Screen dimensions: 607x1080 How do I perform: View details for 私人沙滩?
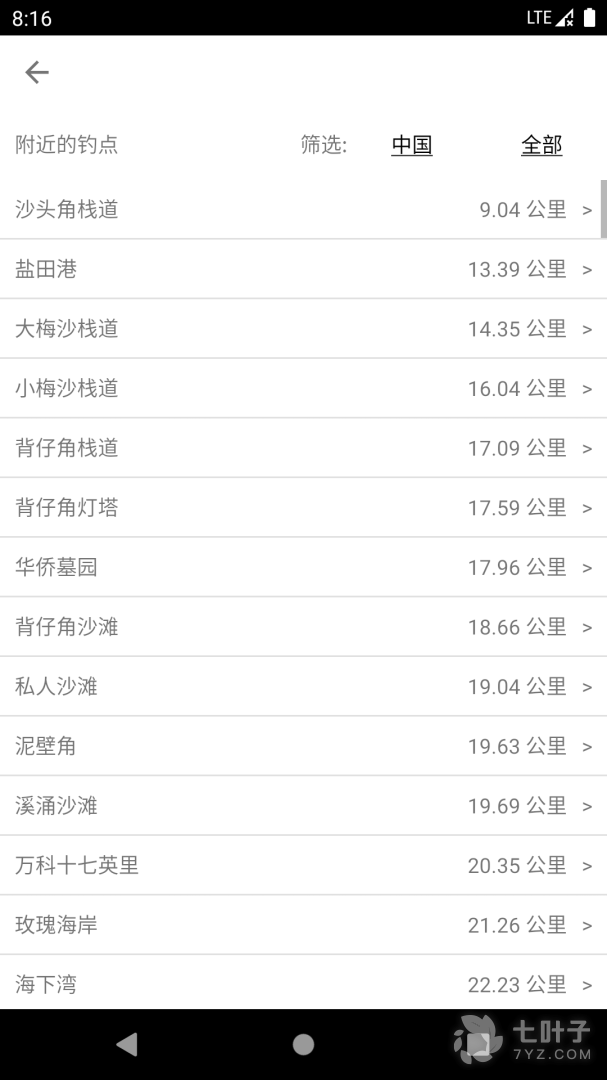click(300, 687)
